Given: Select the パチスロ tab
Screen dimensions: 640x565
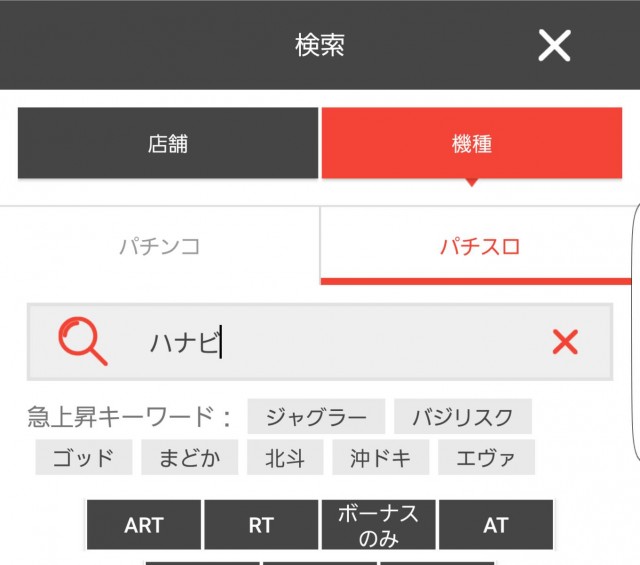Looking at the screenshot, I should click(480, 246).
